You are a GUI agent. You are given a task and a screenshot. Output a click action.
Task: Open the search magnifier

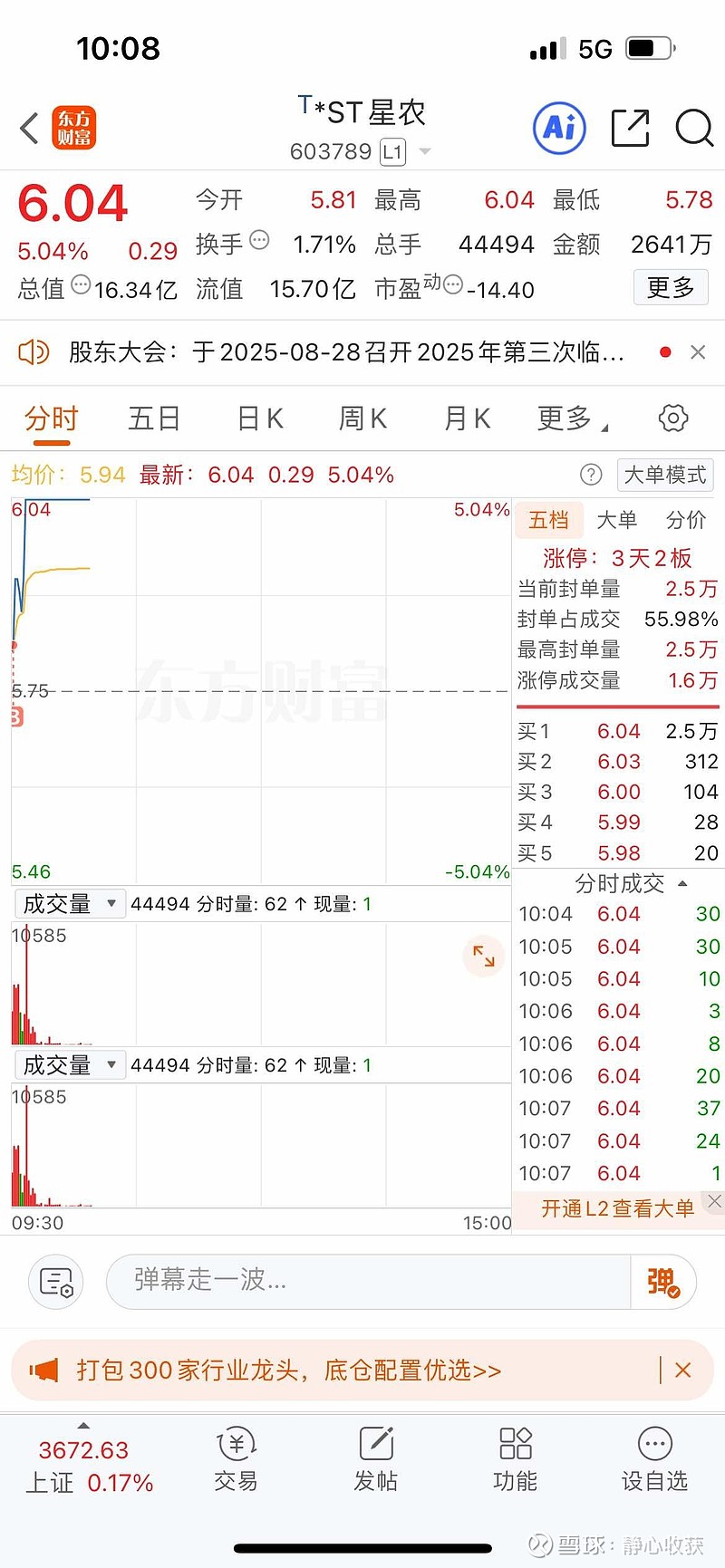pos(694,128)
